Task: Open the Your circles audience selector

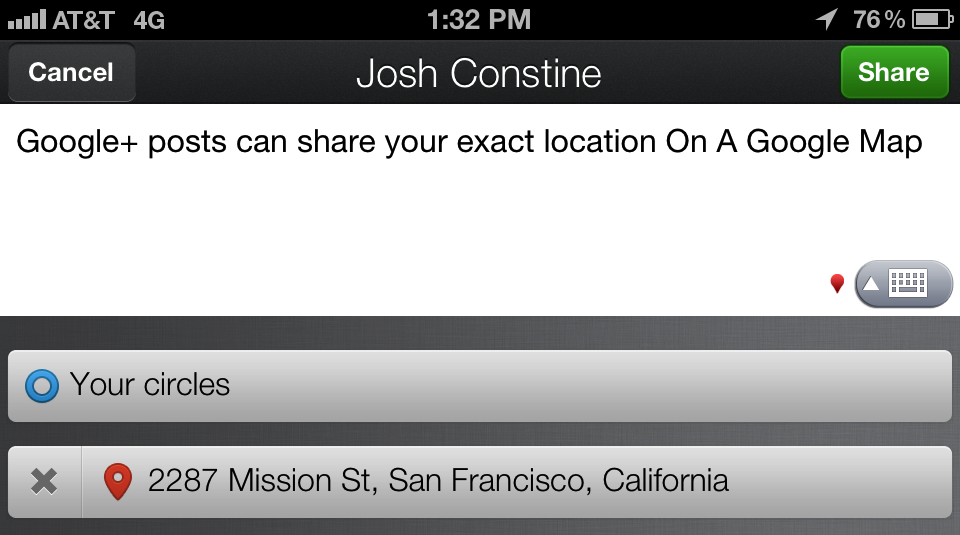Action: [479, 386]
